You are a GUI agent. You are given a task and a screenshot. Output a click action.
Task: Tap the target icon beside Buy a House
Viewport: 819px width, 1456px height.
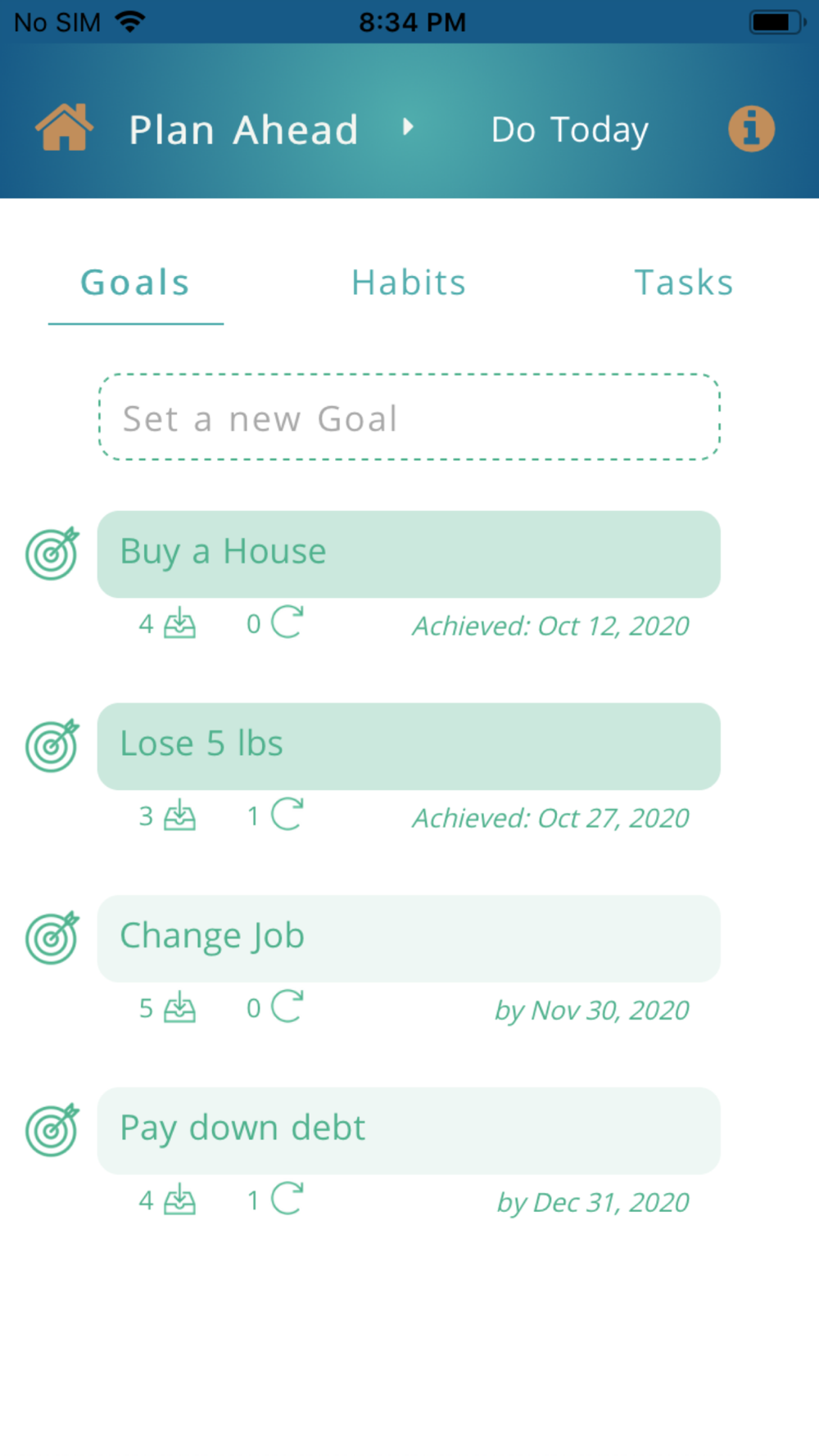pyautogui.click(x=52, y=554)
